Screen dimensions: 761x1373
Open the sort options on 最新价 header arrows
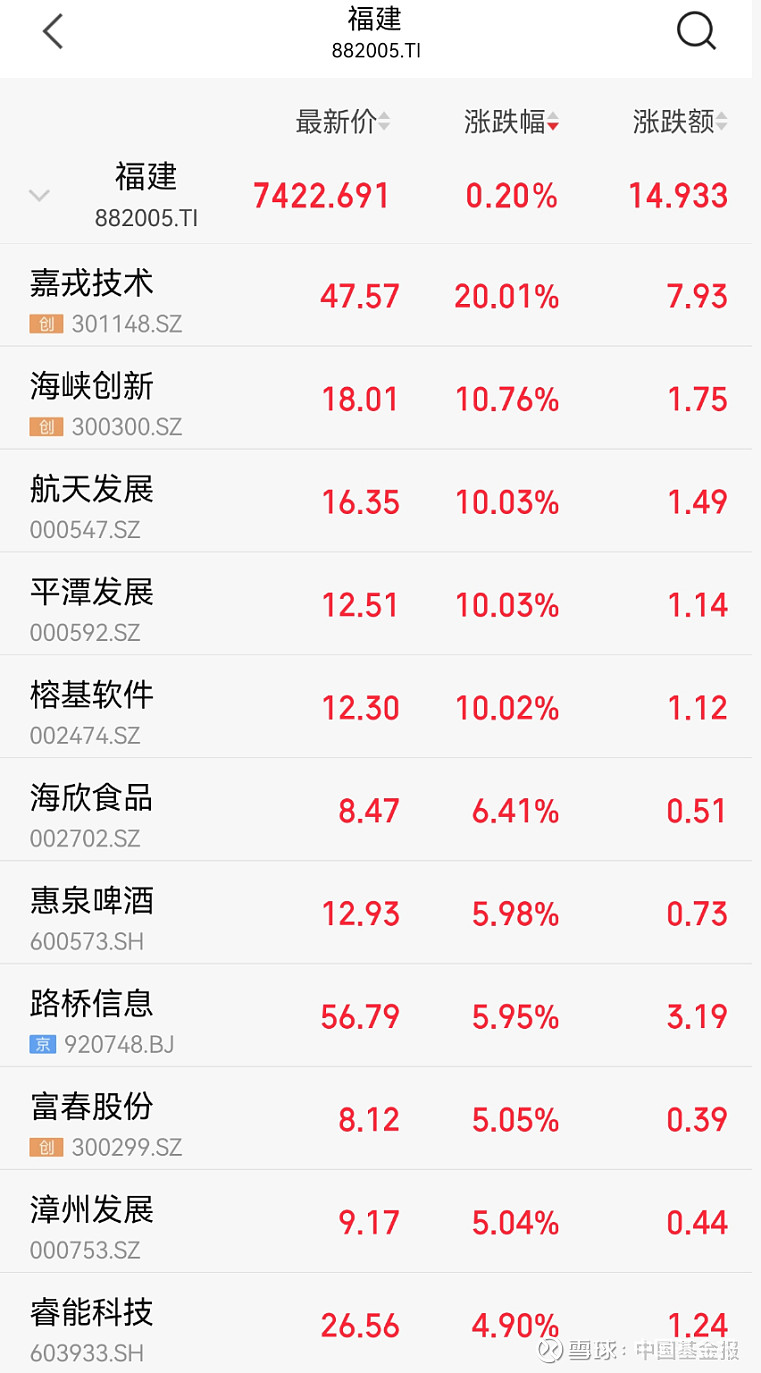(x=385, y=120)
